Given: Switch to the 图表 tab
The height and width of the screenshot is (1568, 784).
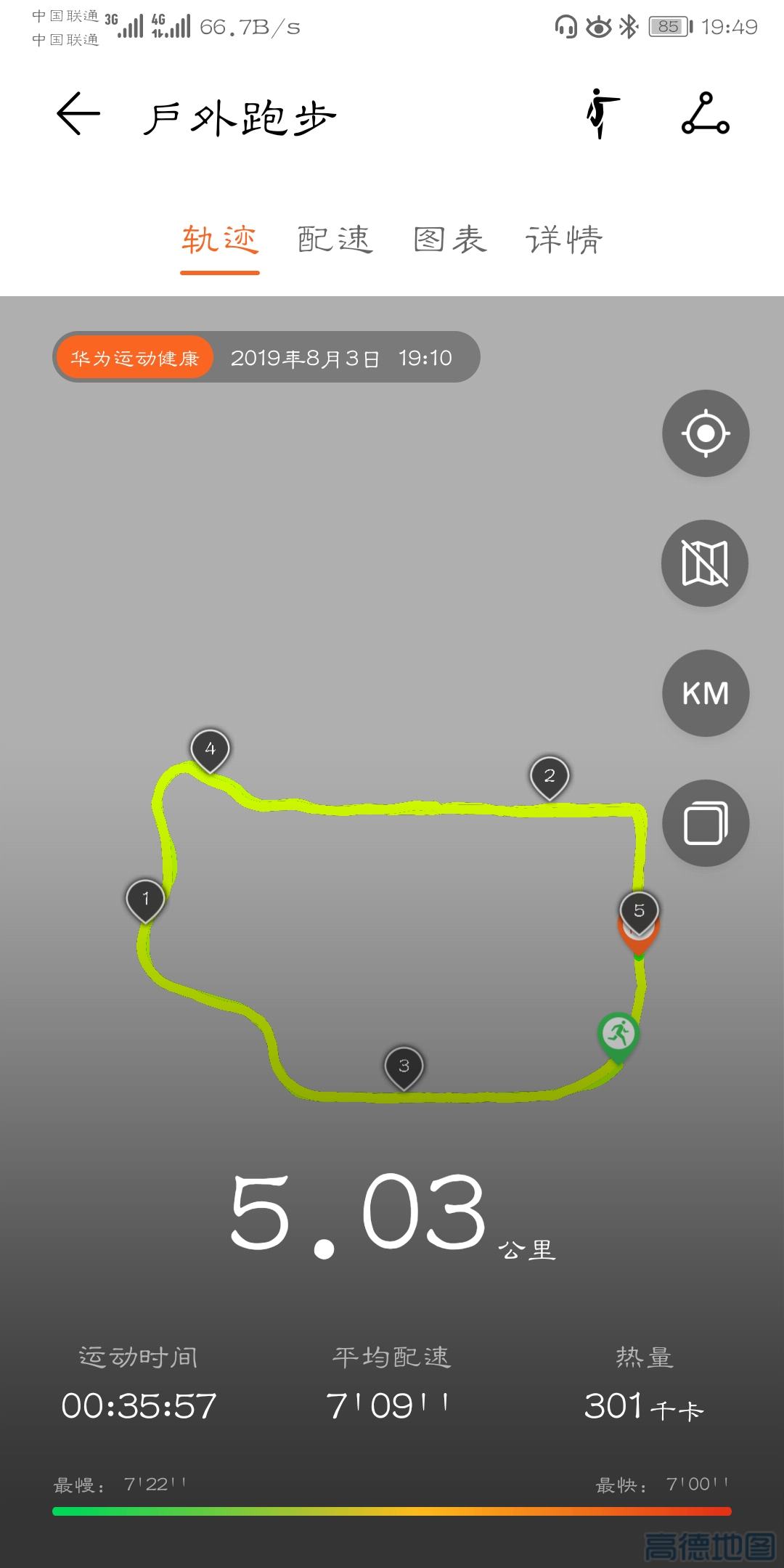Looking at the screenshot, I should pos(450,240).
